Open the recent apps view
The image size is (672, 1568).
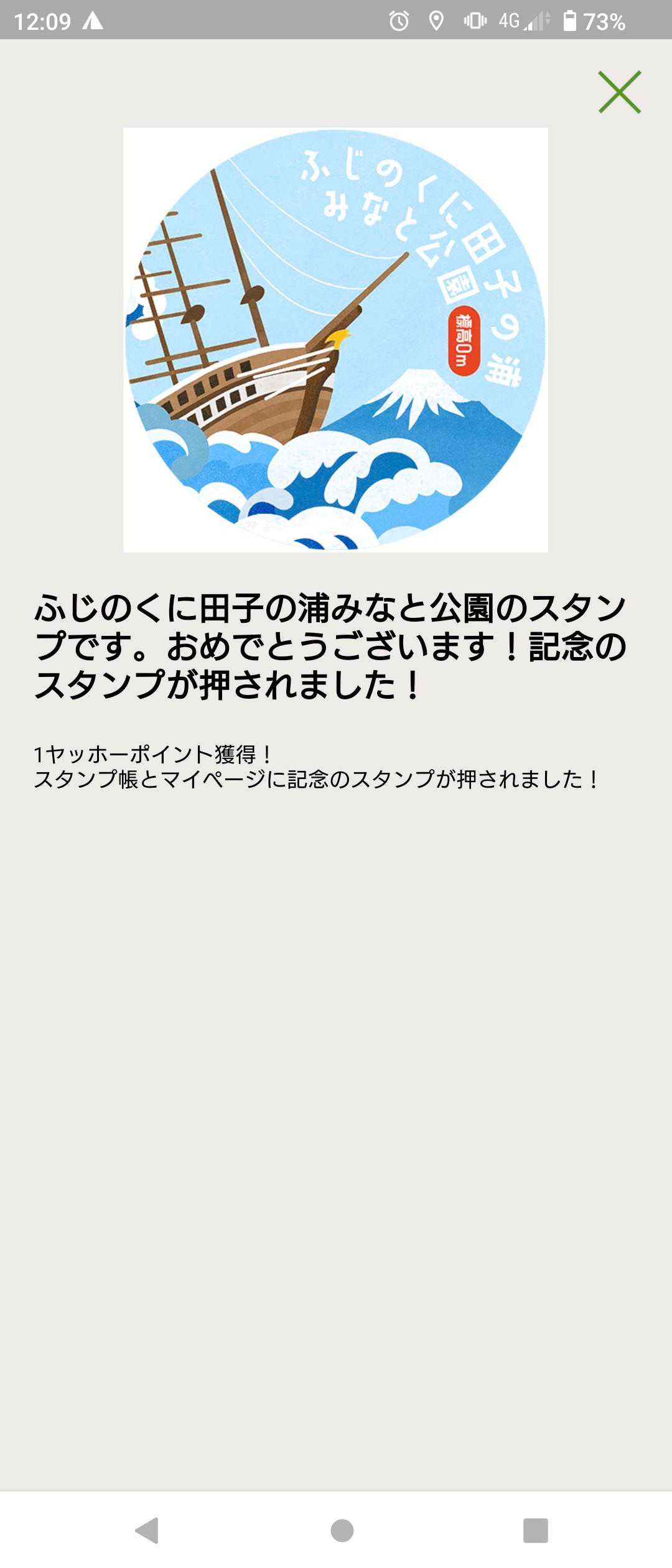(536, 1530)
